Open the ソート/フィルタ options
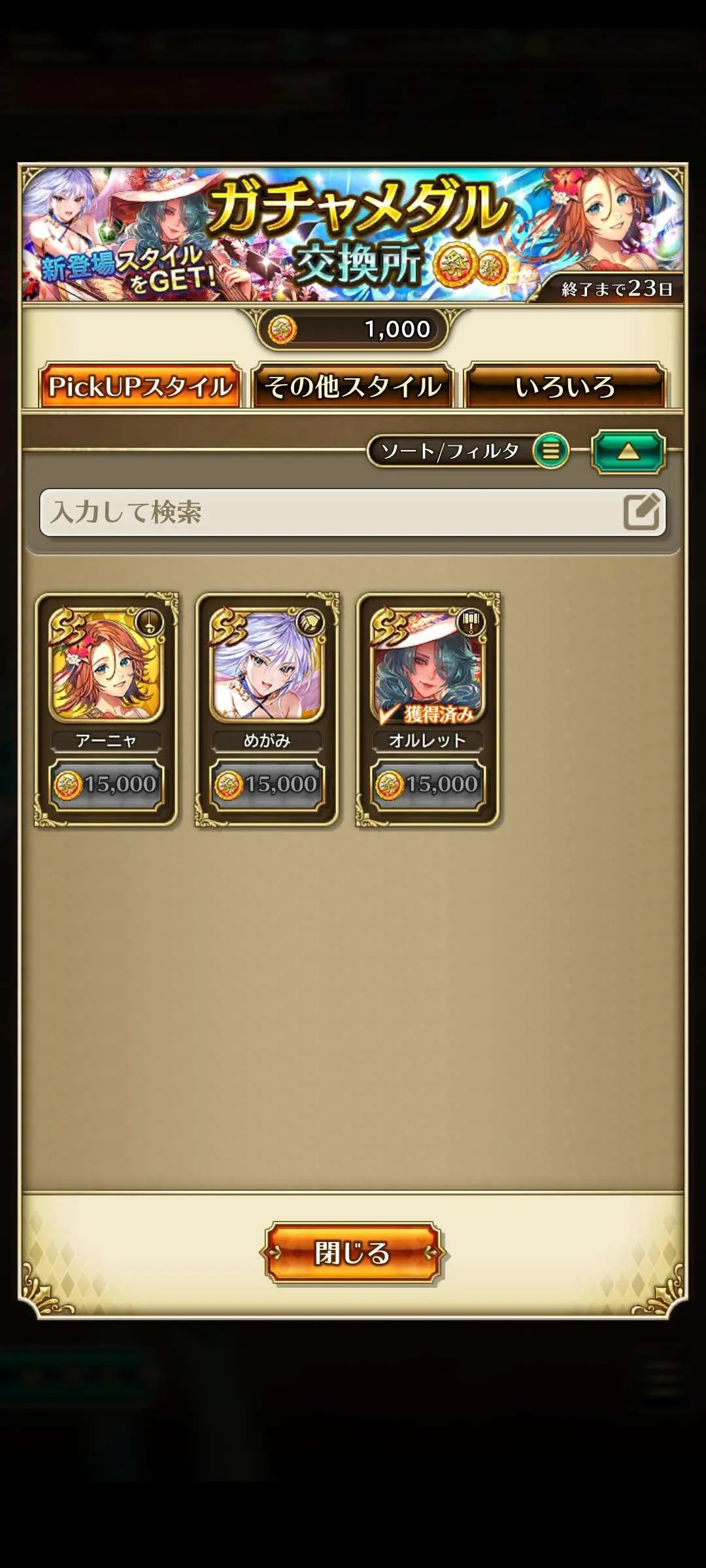706x1568 pixels. coord(468,451)
